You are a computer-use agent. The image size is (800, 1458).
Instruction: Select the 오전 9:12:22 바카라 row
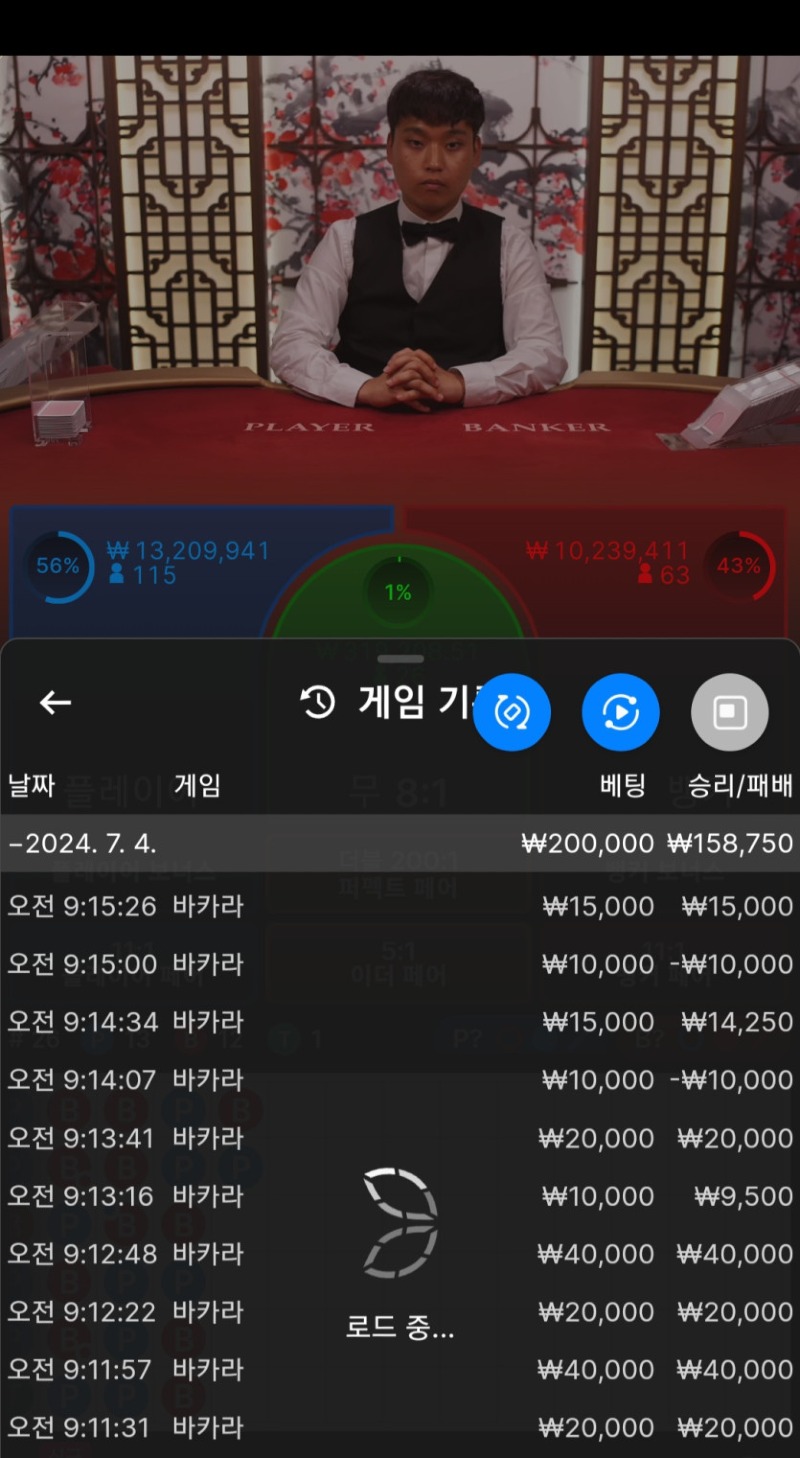(400, 1311)
